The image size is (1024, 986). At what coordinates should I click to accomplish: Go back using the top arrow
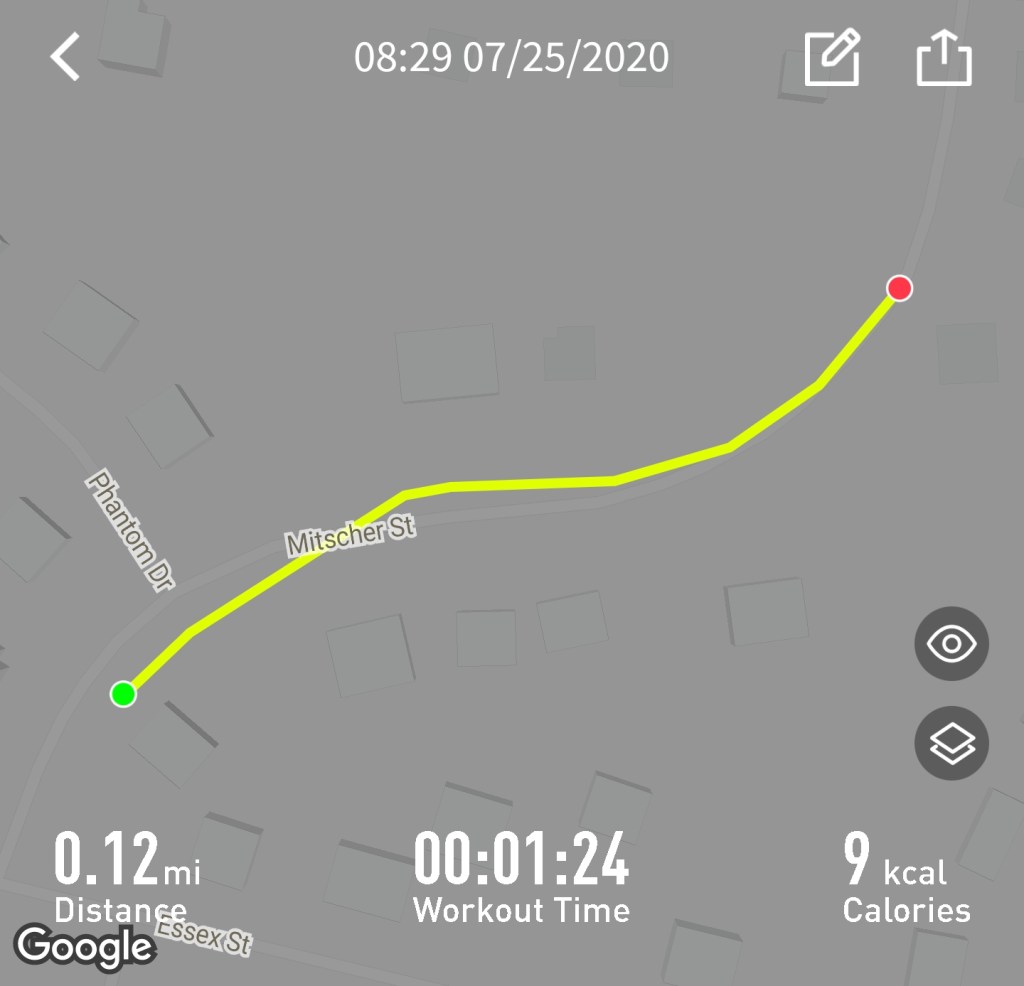pyautogui.click(x=66, y=58)
